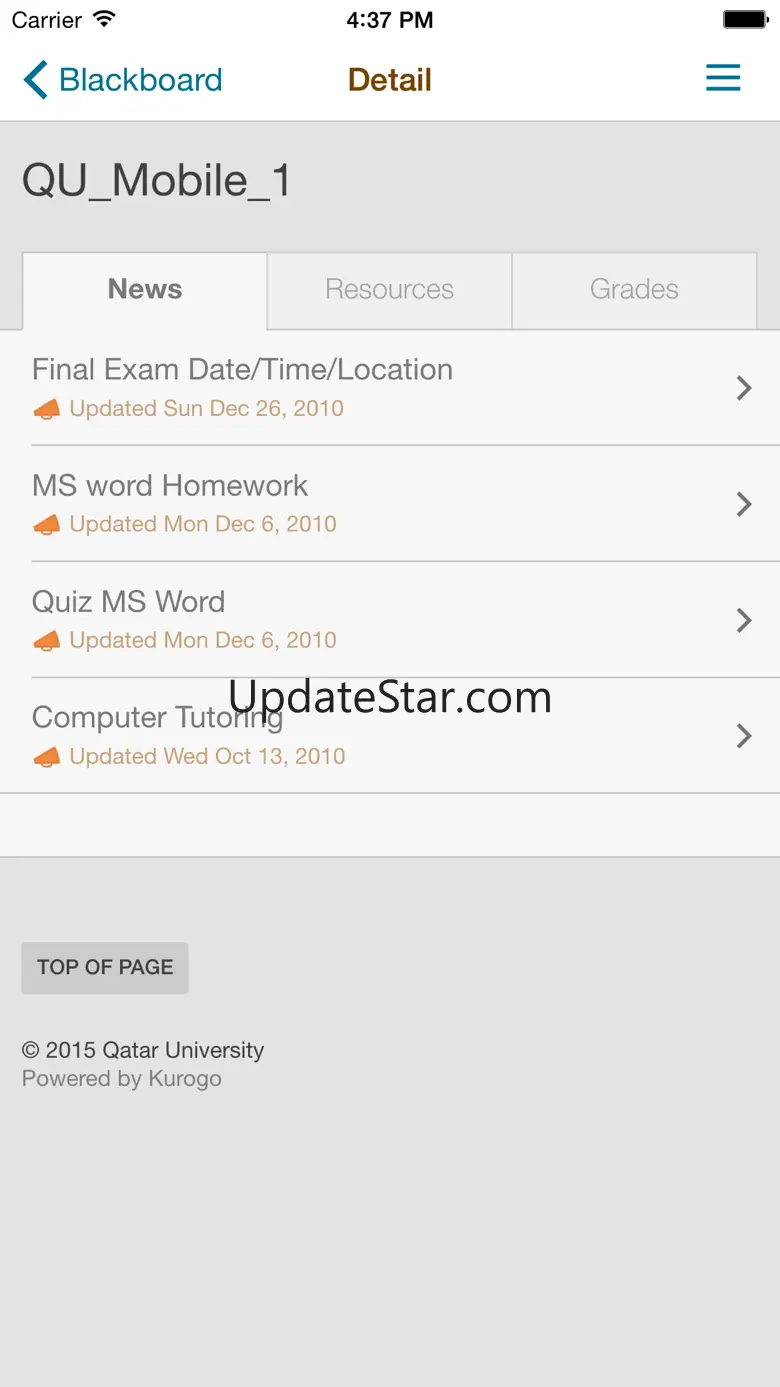
Task: Go back to Blackboard
Action: click(x=122, y=80)
